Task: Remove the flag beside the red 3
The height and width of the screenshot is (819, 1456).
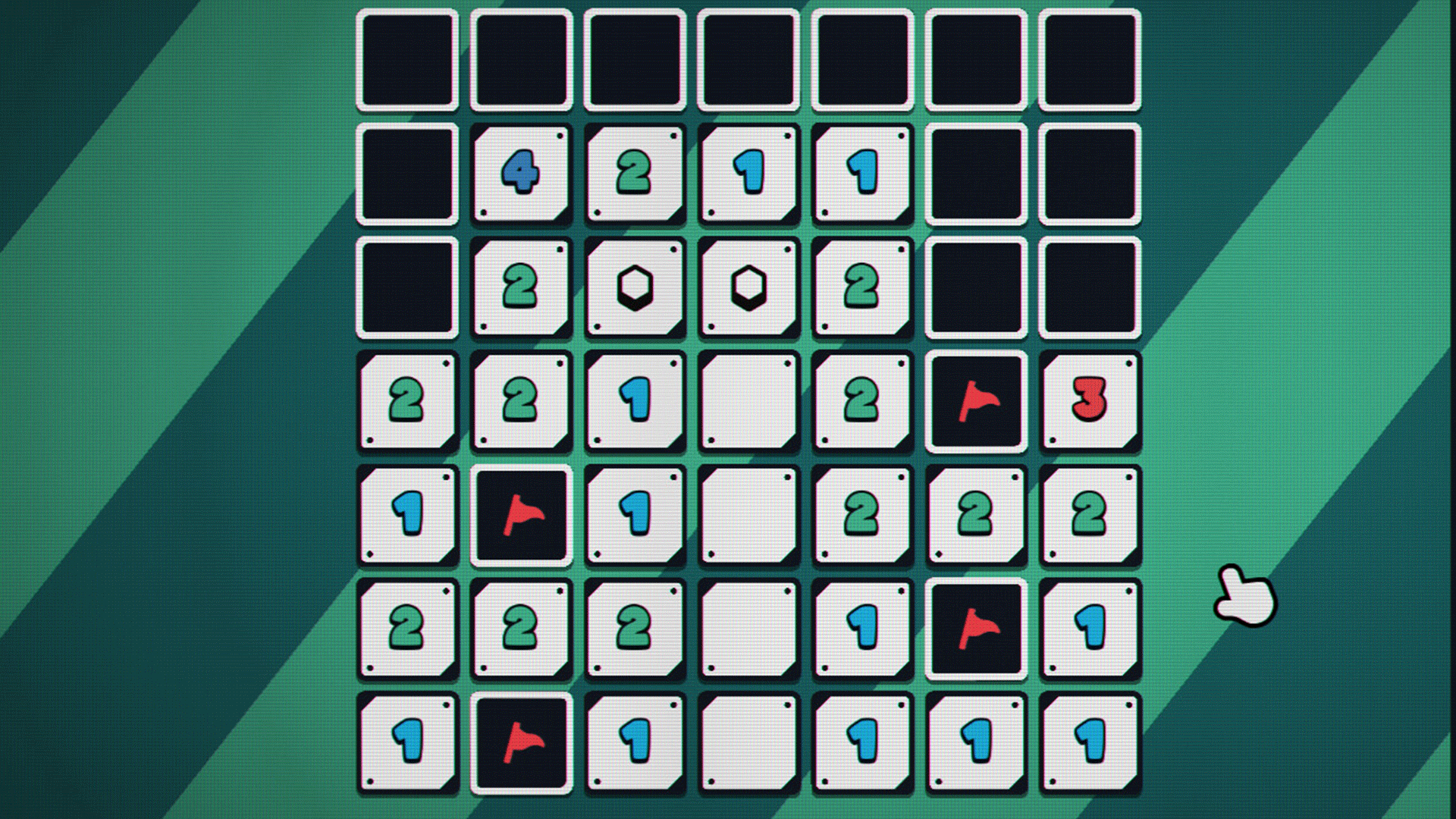Action: 976,401
